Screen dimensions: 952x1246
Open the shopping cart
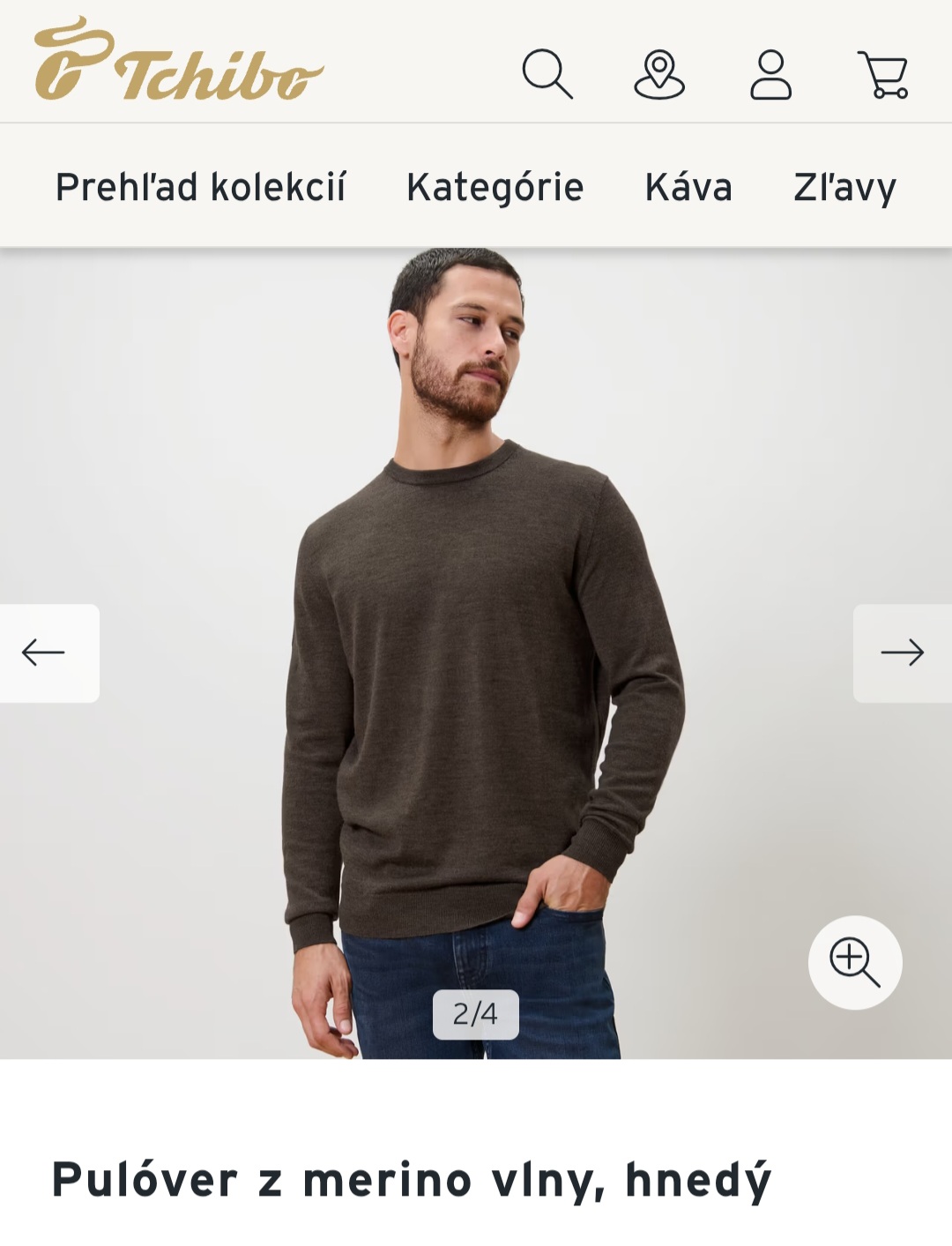pyautogui.click(x=883, y=75)
